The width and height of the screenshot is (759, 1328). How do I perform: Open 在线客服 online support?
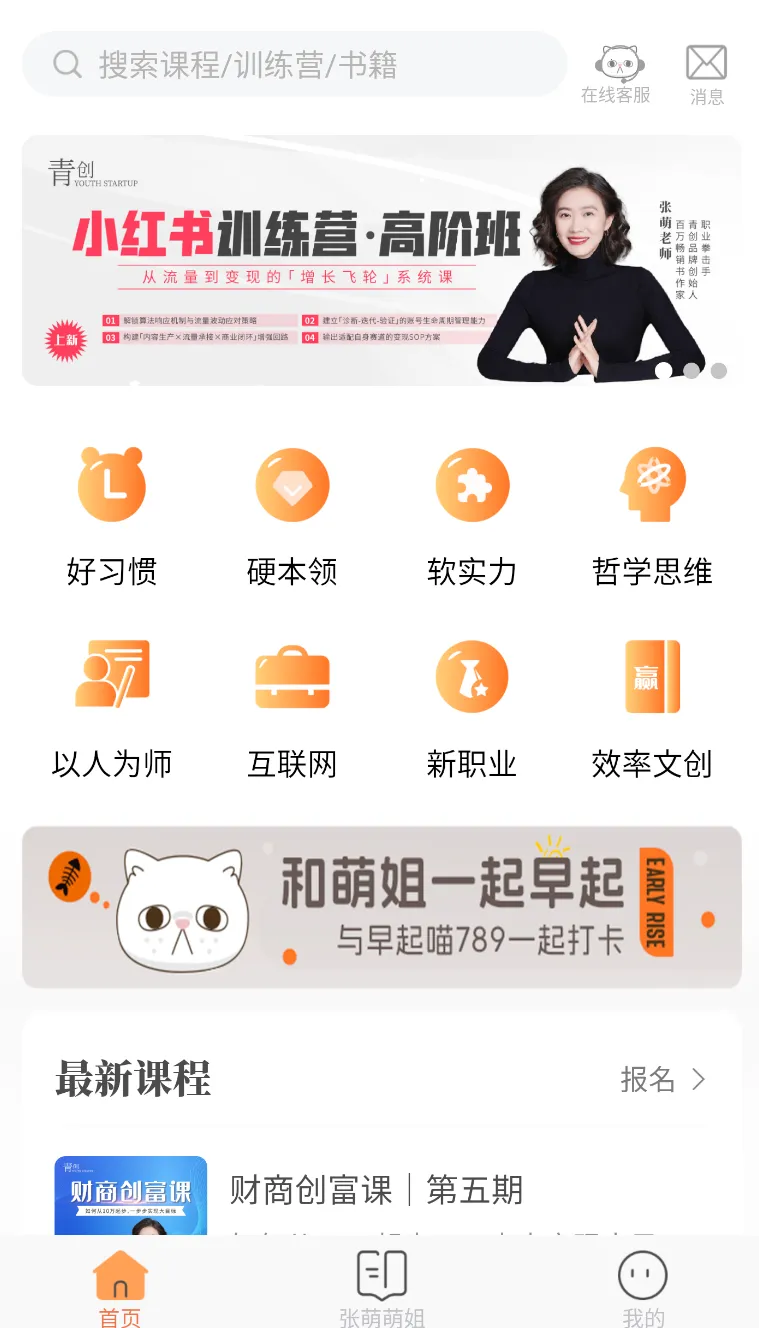[616, 74]
